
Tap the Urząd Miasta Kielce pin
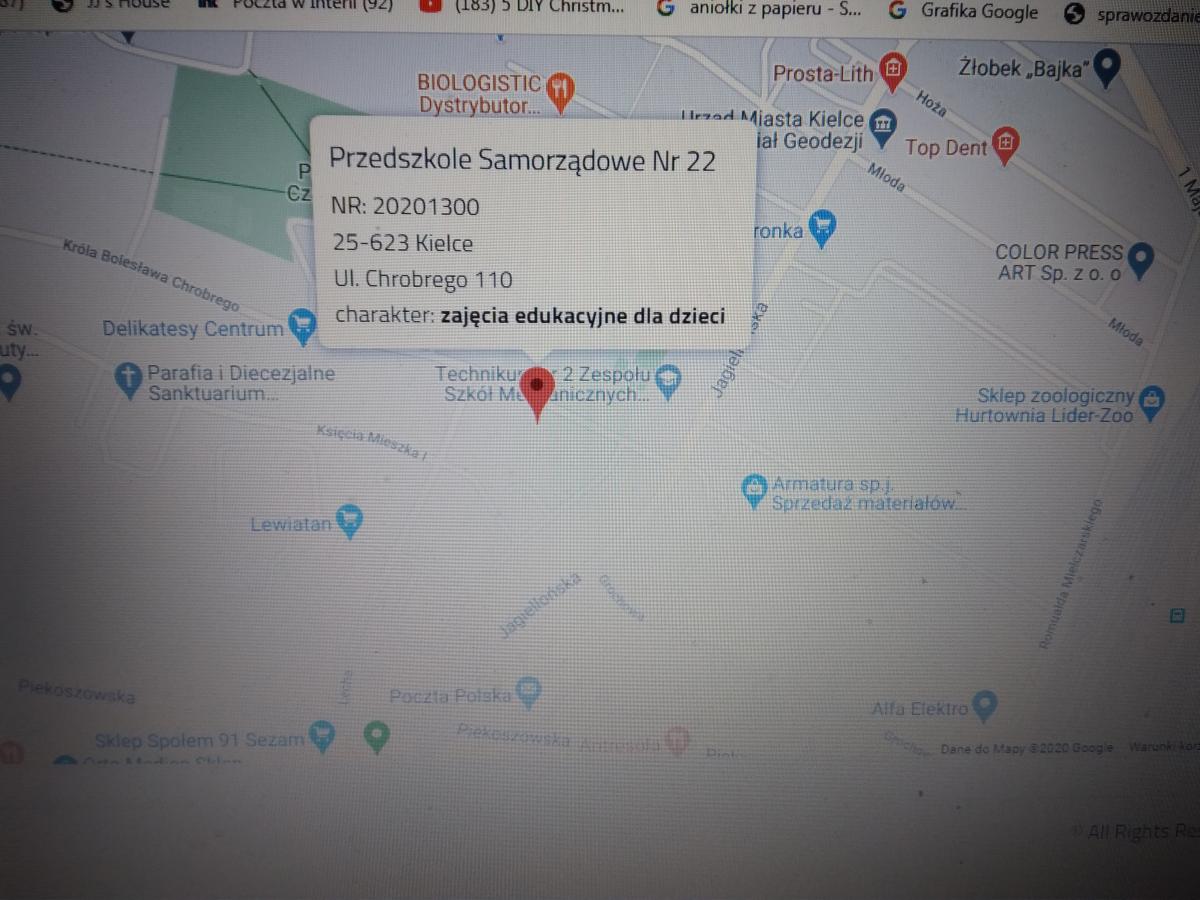click(x=883, y=124)
